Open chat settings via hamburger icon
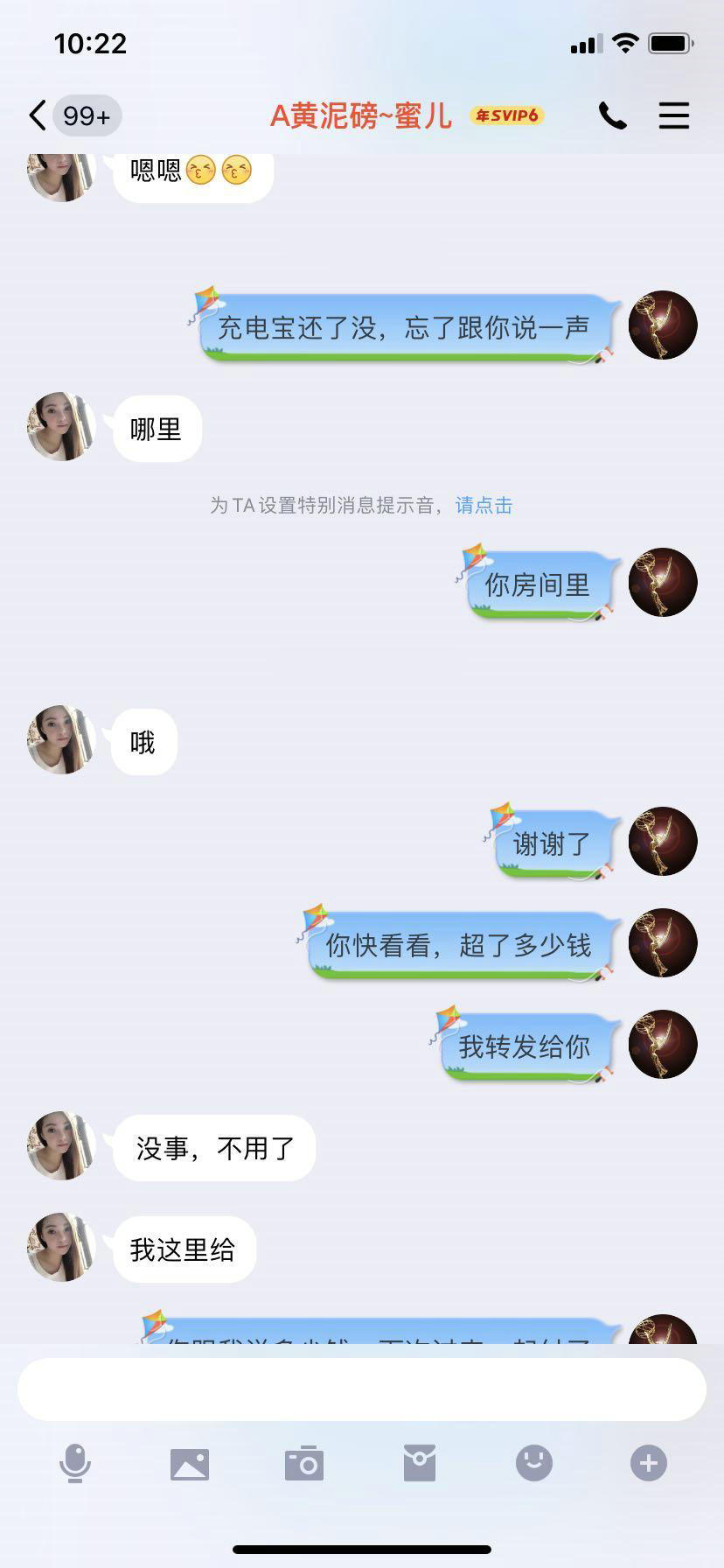 (674, 115)
